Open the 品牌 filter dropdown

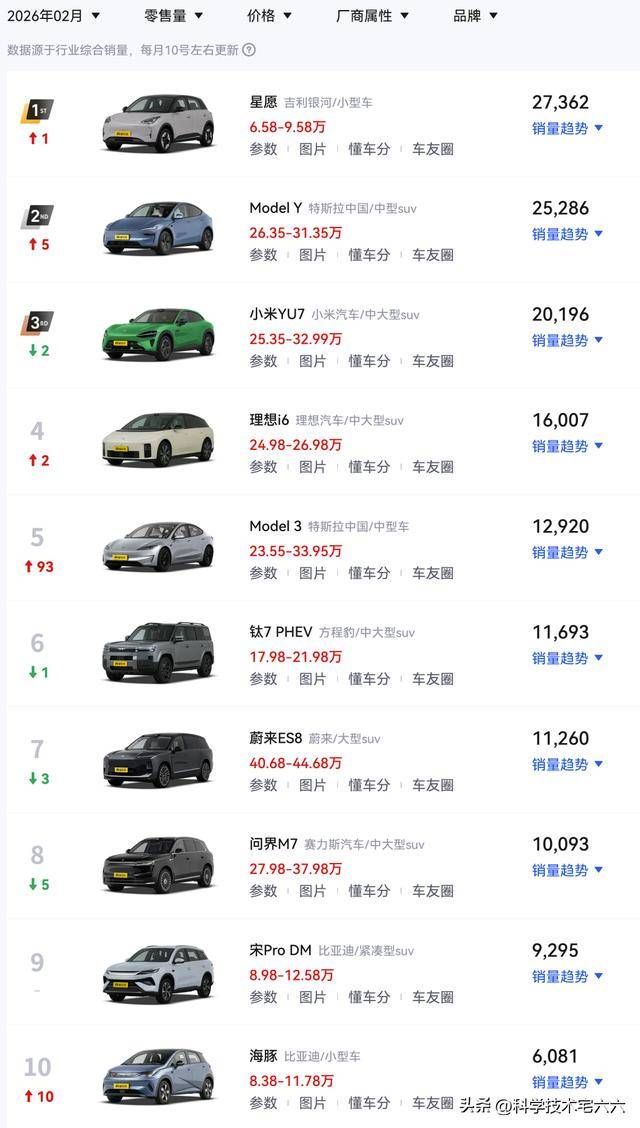(x=475, y=15)
